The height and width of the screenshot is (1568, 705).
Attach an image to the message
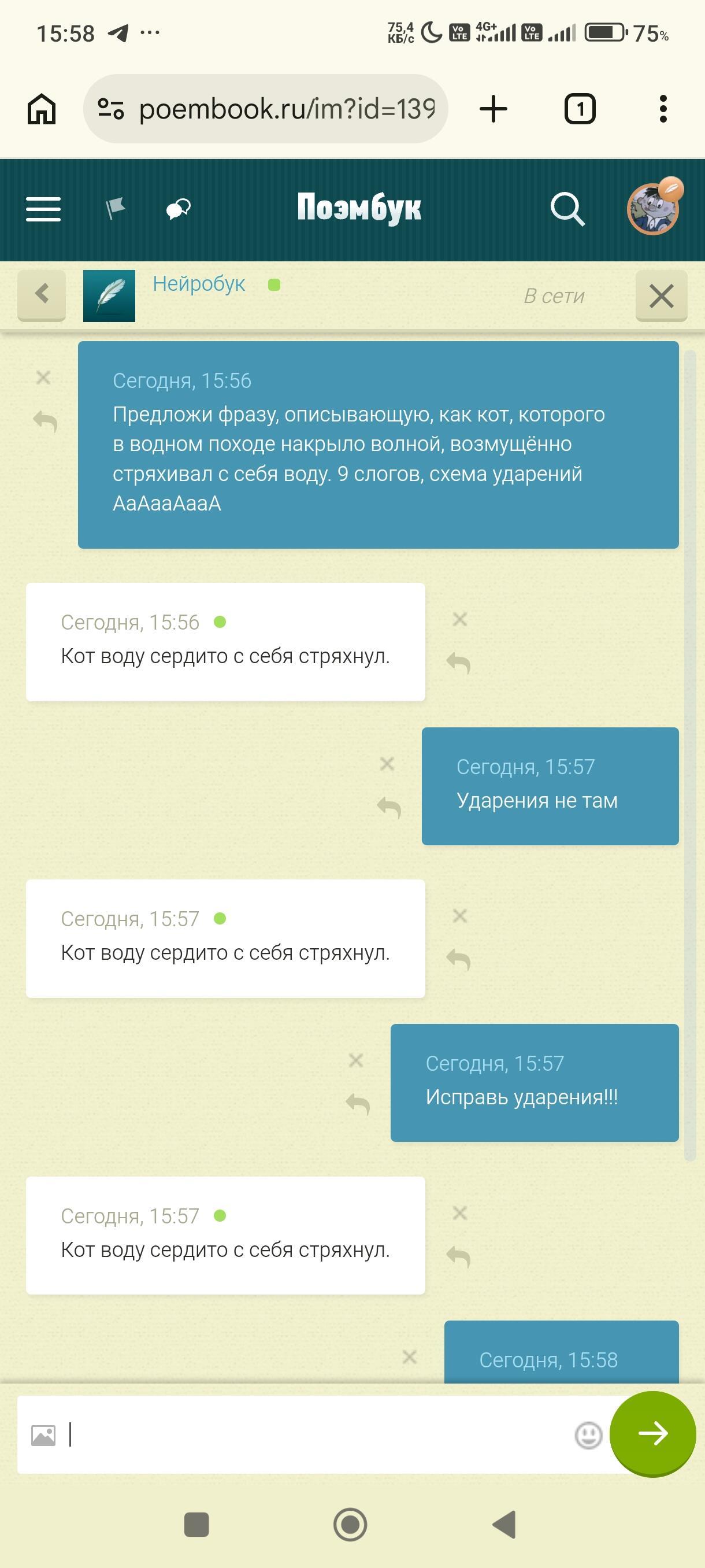[43, 1435]
